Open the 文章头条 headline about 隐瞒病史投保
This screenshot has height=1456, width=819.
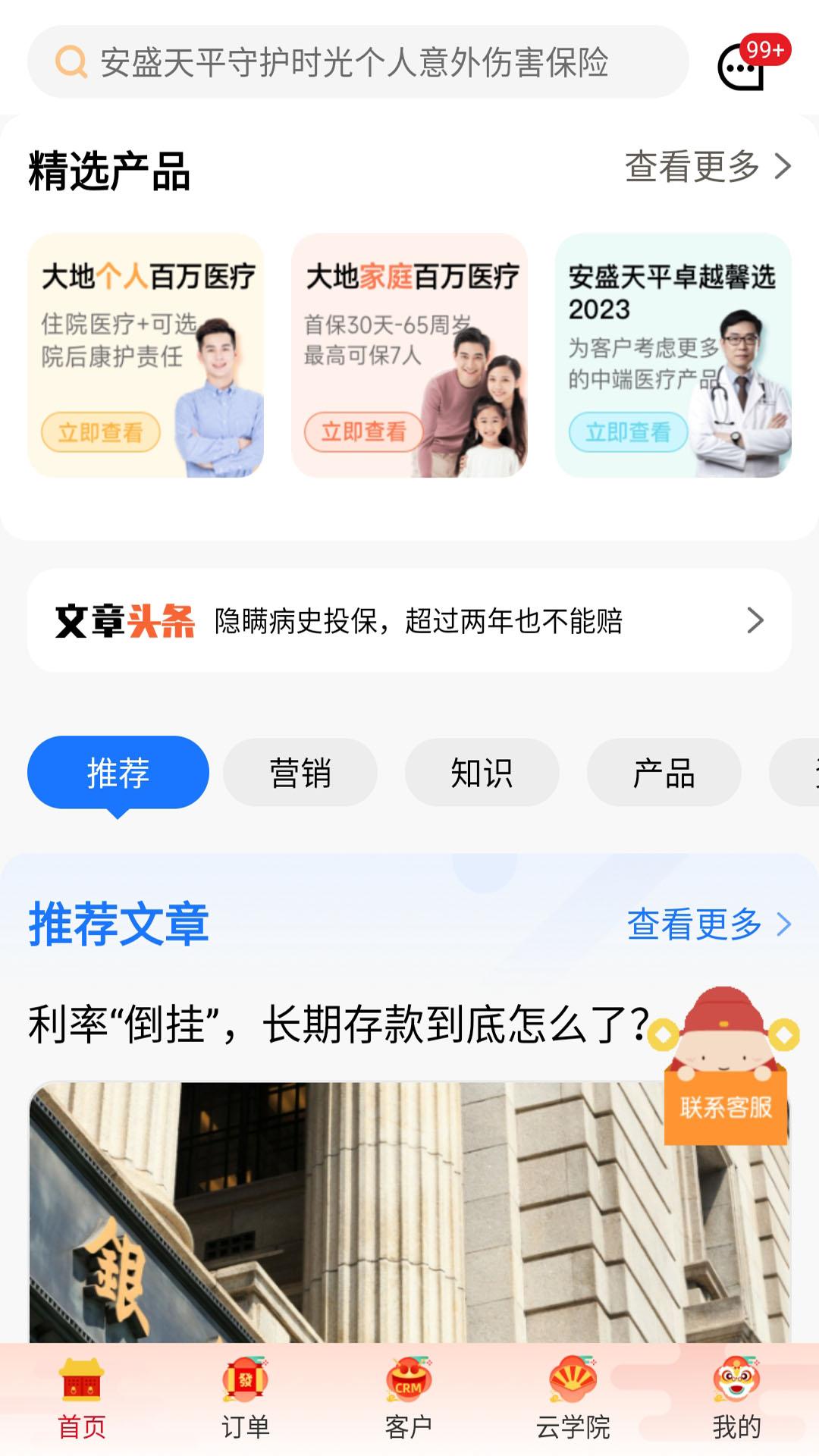pyautogui.click(x=409, y=620)
